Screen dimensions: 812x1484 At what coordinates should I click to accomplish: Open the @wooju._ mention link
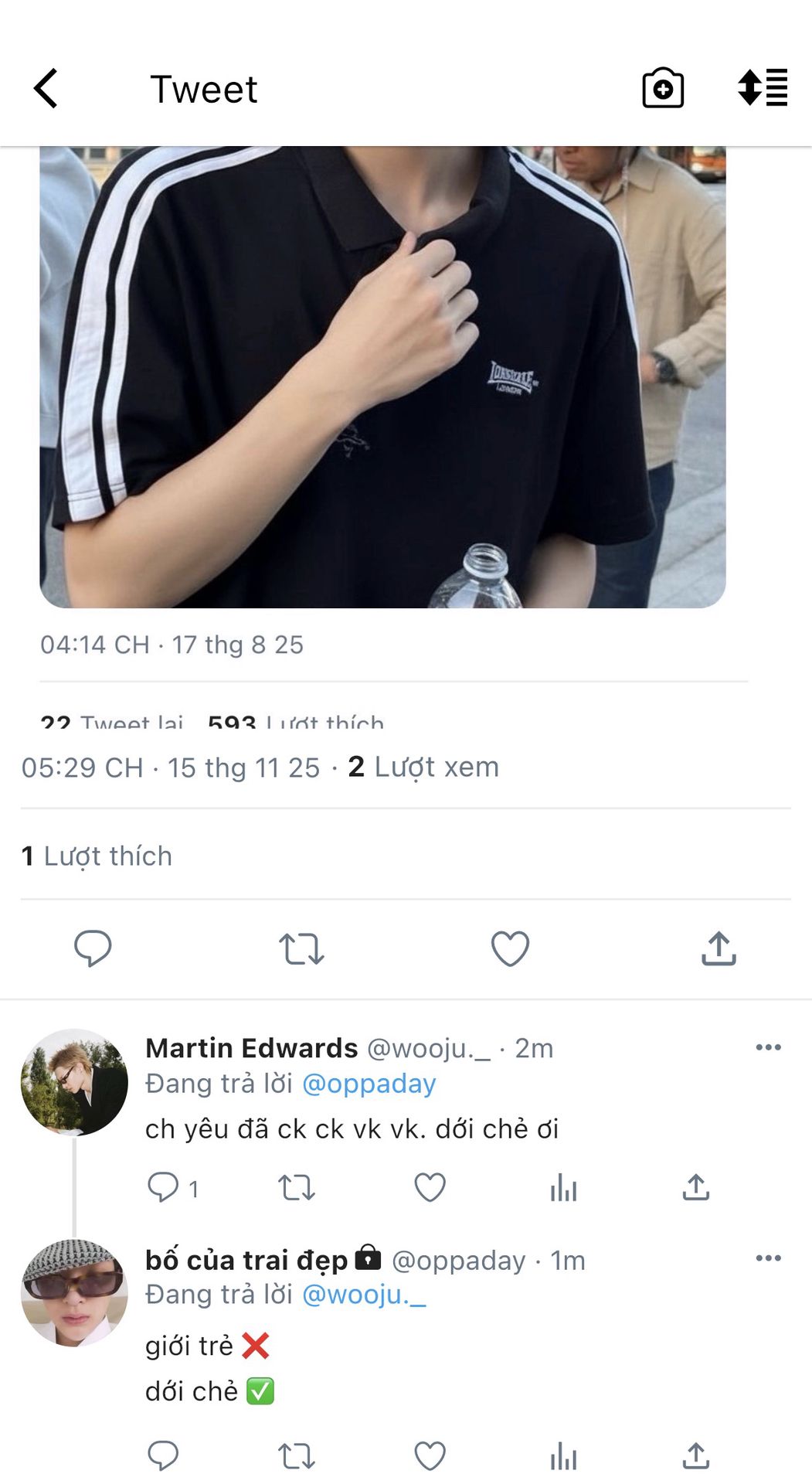pyautogui.click(x=363, y=1294)
